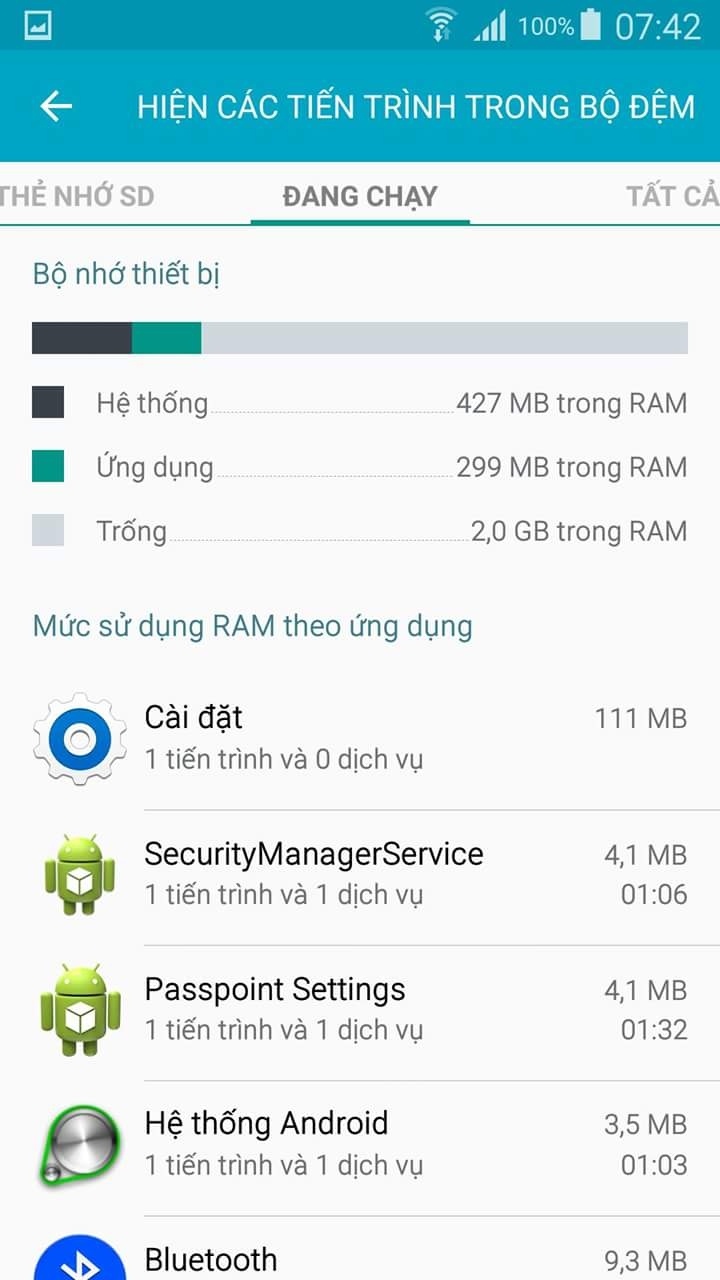The width and height of the screenshot is (720, 1280).
Task: Open SecurityManagerService details
Action: pyautogui.click(x=360, y=874)
